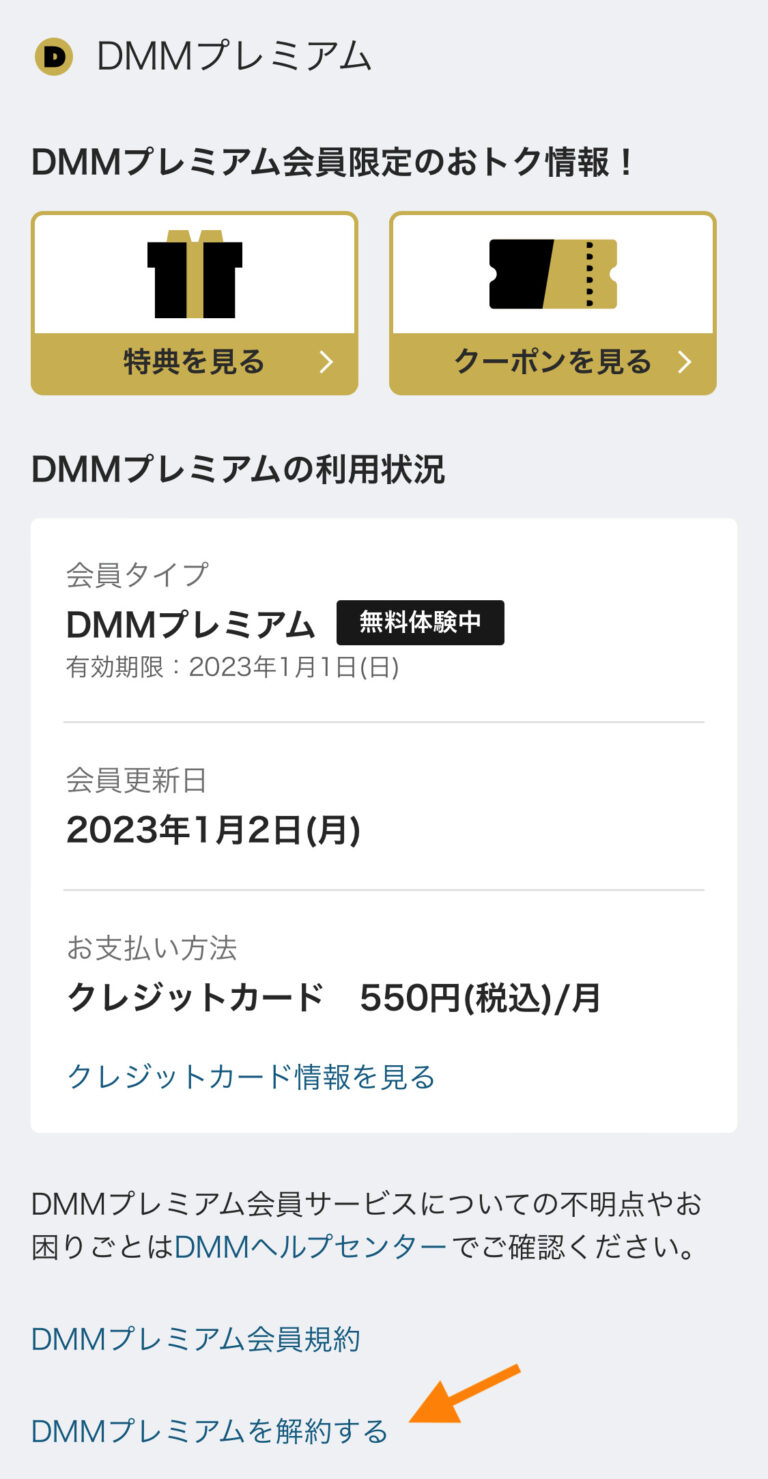The width and height of the screenshot is (768, 1479).
Task: Click the chevron arrow on the 特典を見る button
Action: [327, 363]
